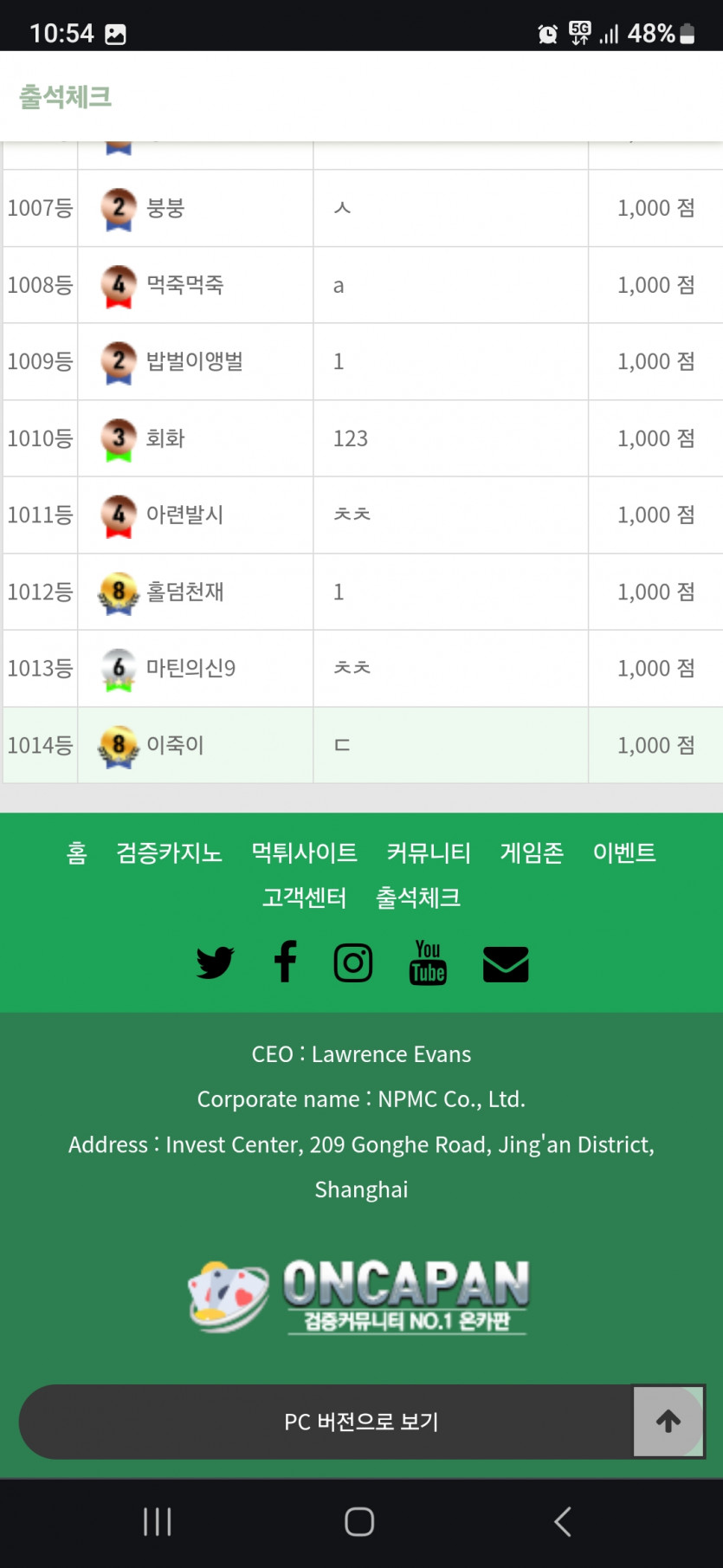
Task: Switch to PC 버전으로 보기
Action: point(361,1422)
